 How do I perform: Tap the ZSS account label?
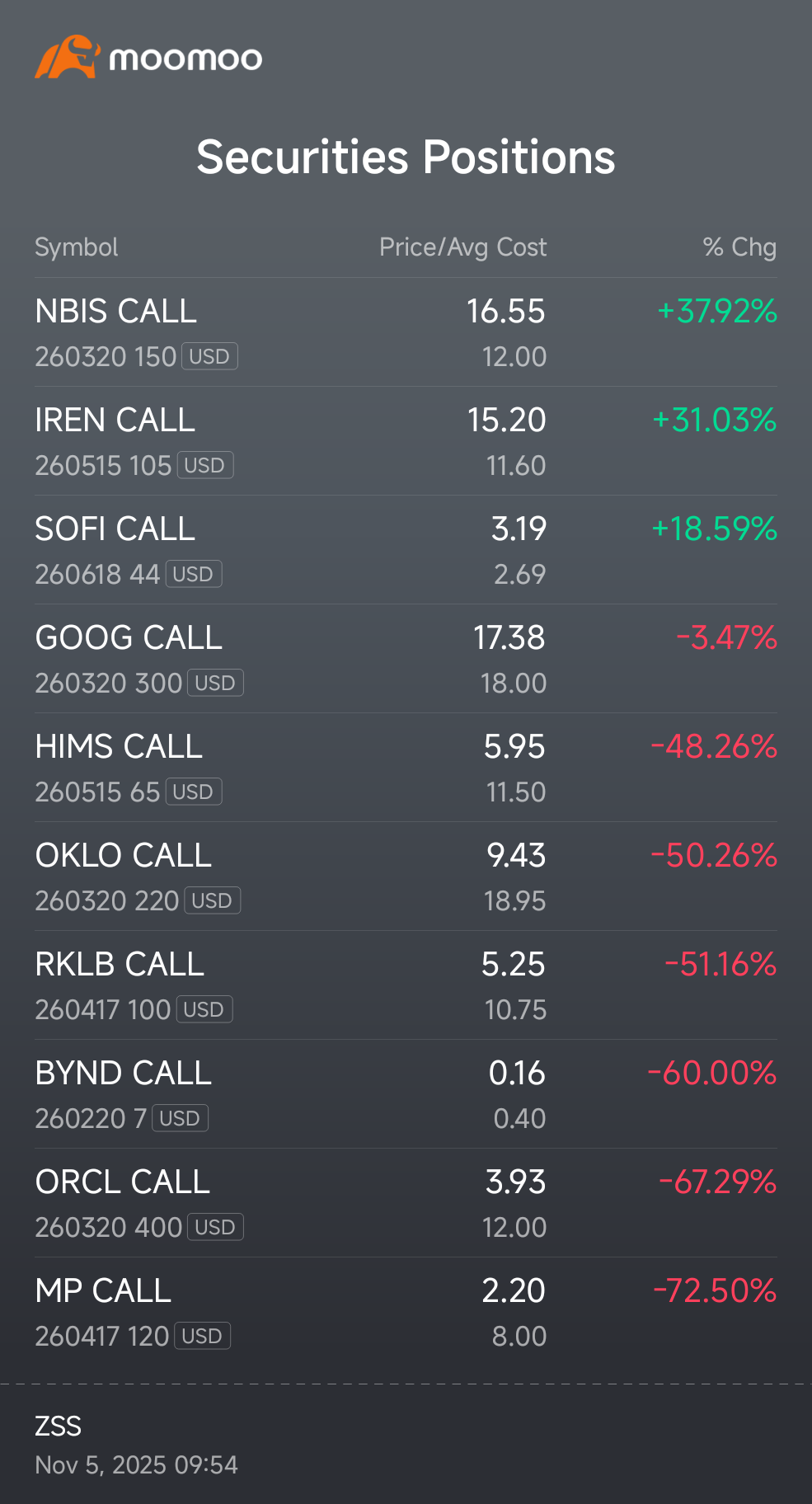[x=58, y=1426]
